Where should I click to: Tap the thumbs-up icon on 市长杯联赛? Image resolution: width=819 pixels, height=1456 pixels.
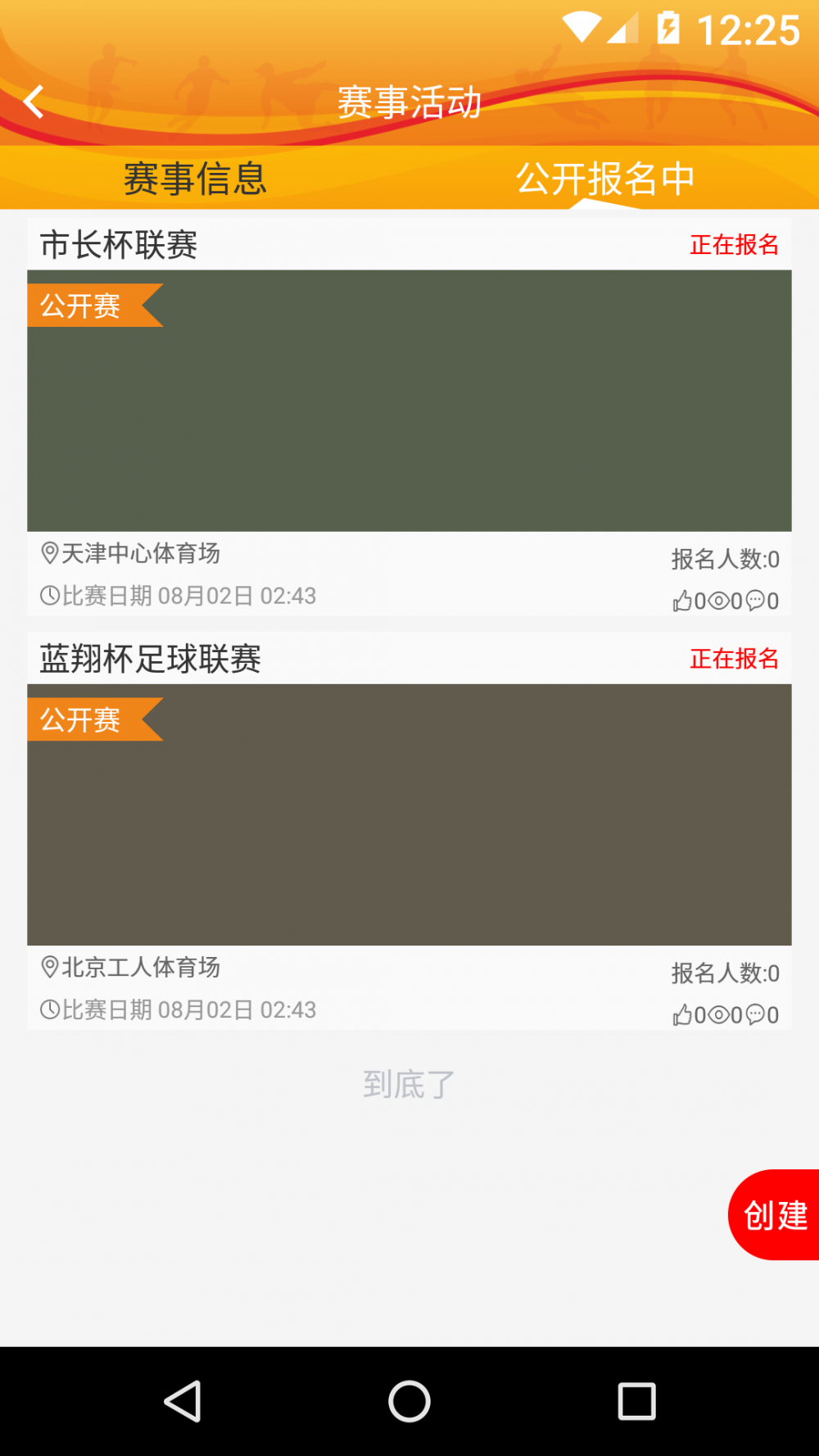[684, 601]
